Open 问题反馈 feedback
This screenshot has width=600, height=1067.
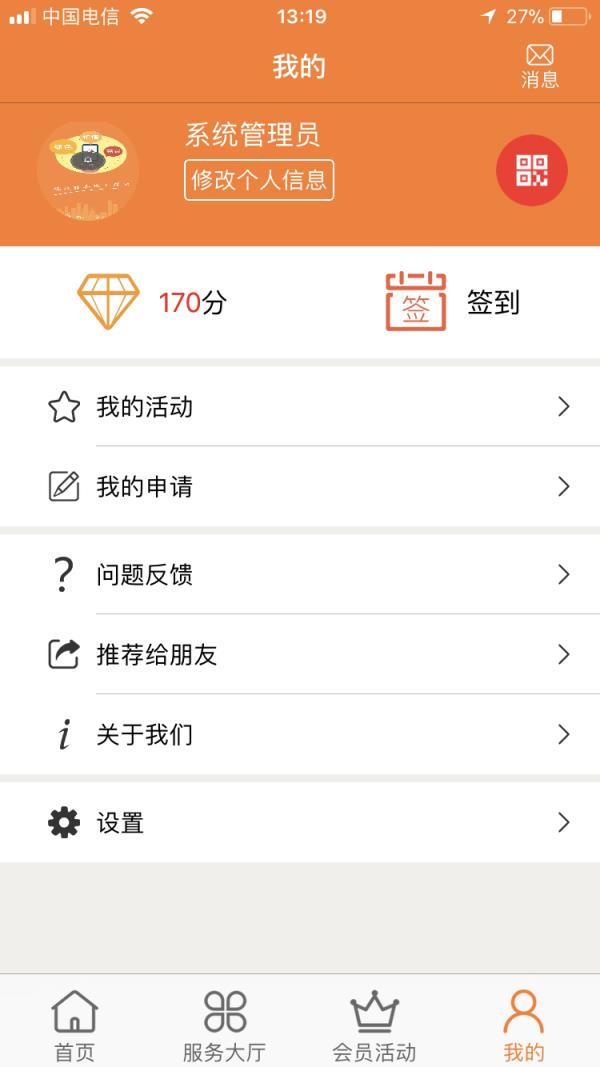tap(300, 574)
